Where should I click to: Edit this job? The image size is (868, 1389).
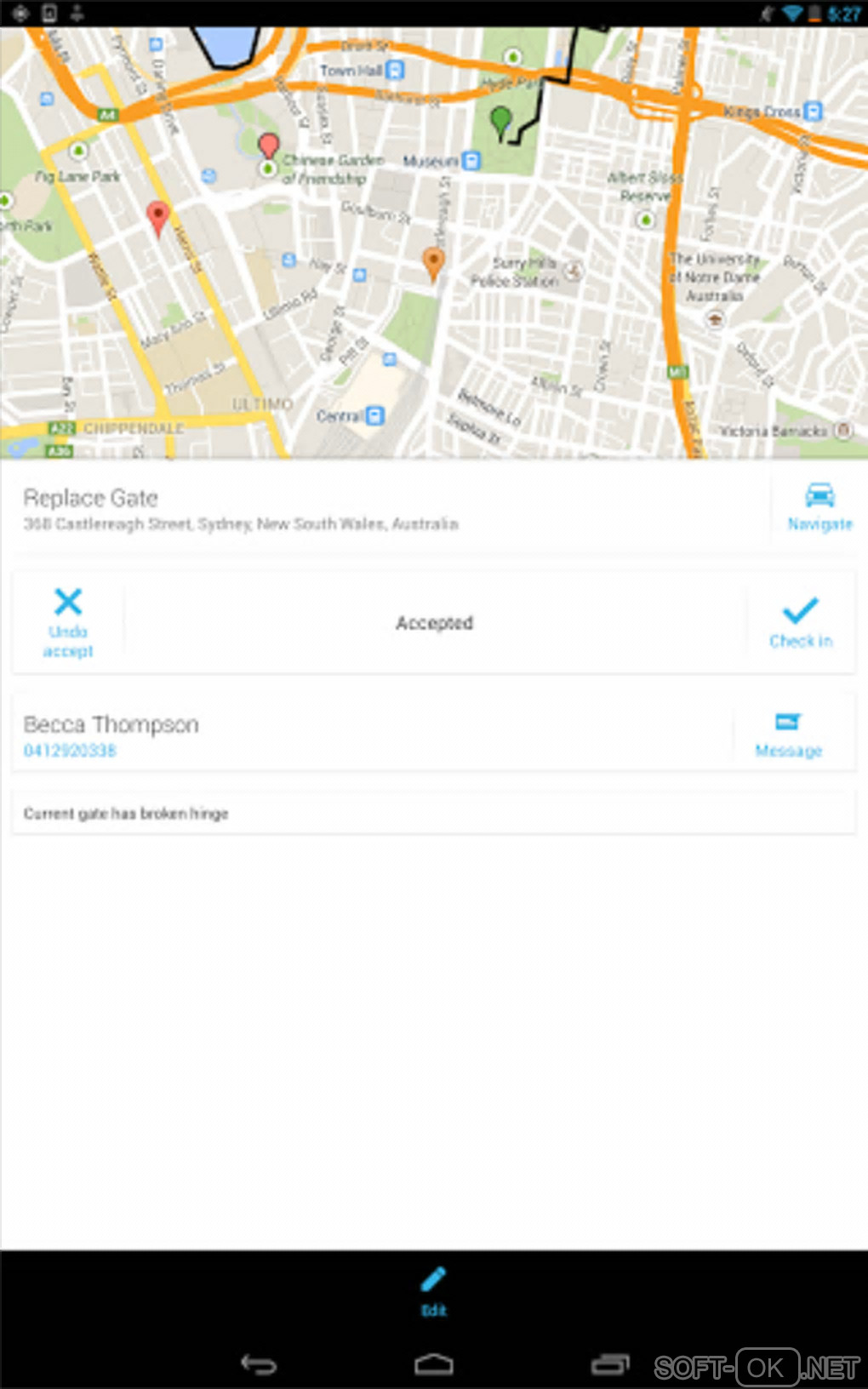point(433,1290)
